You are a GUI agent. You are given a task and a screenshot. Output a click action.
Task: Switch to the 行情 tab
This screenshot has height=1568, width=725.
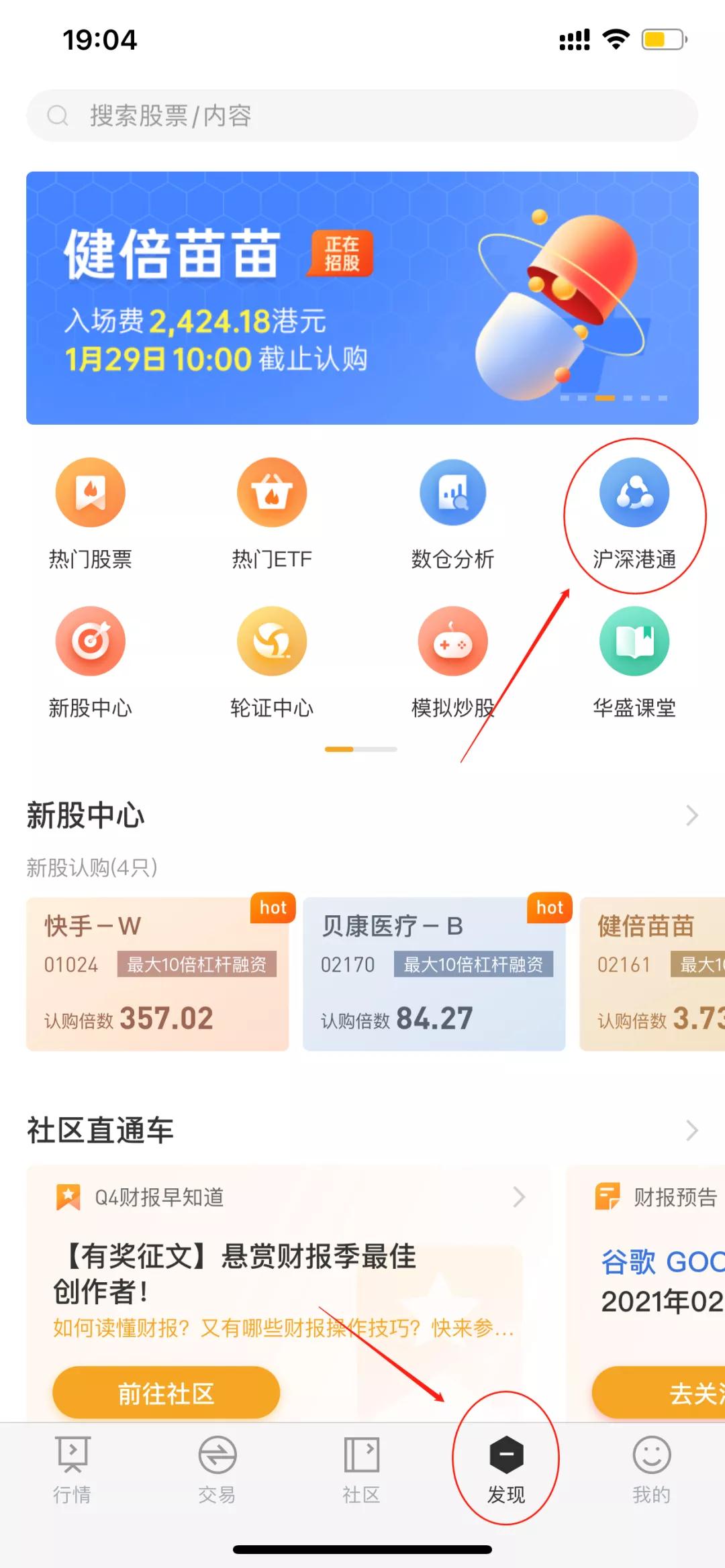72,1469
